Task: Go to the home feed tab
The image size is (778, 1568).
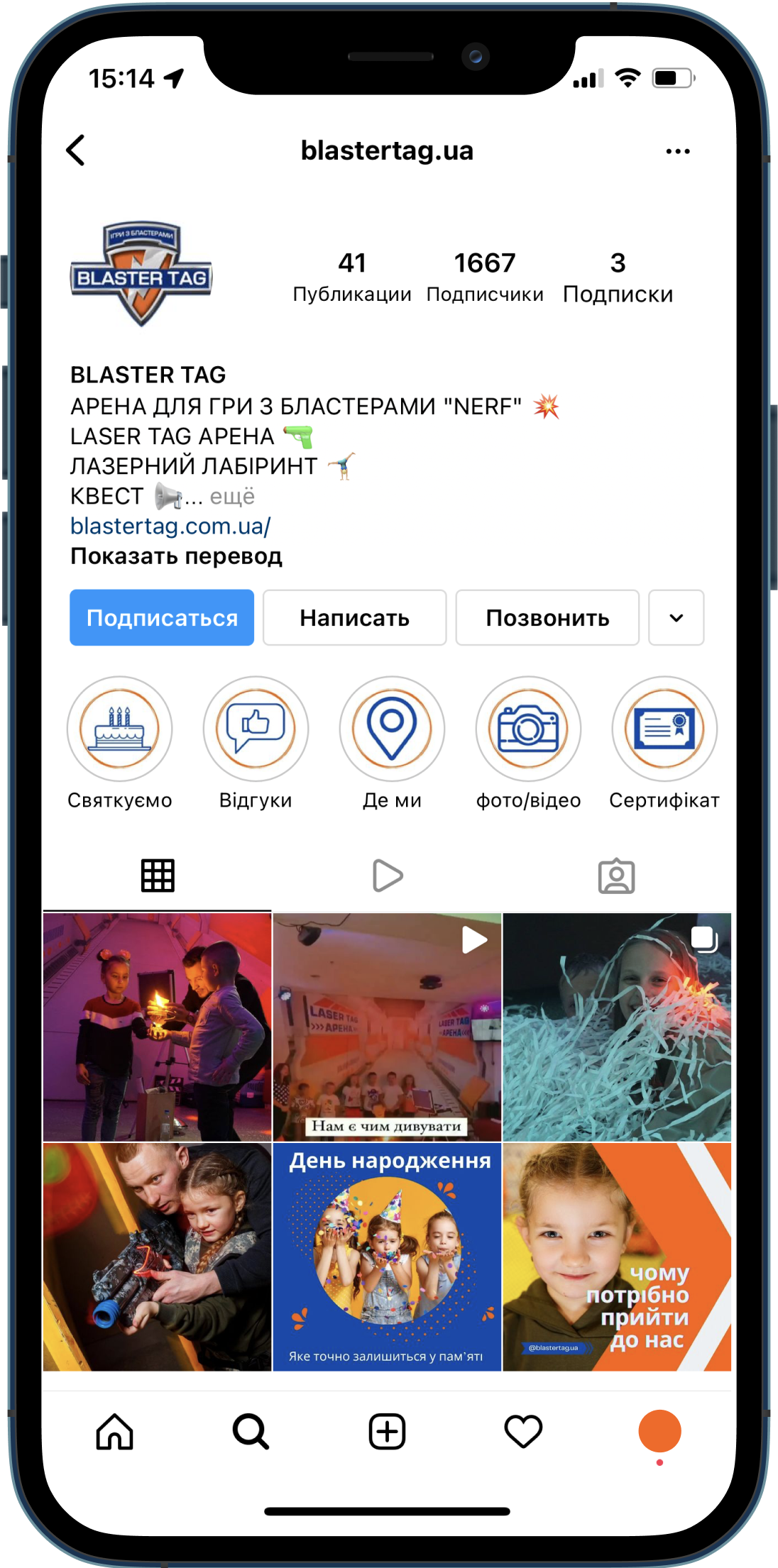Action: tap(115, 1431)
